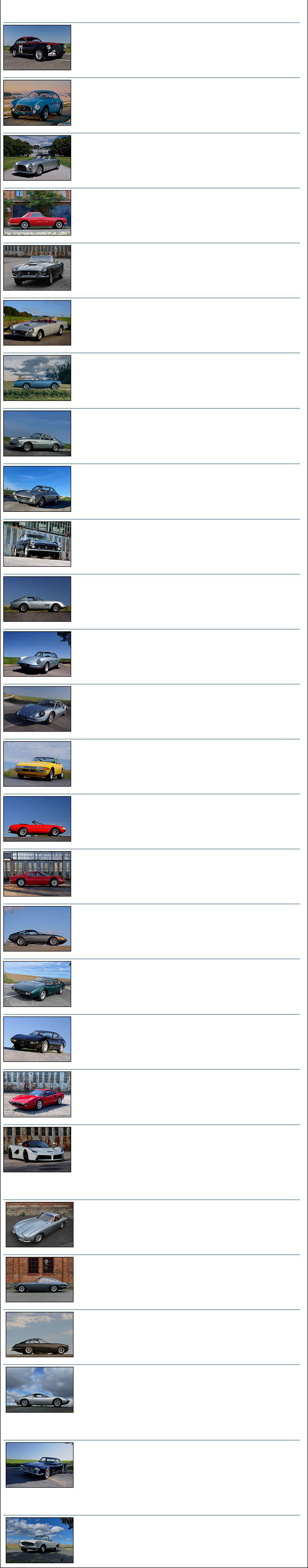View the last thumbnail with the white car
This screenshot has height=1568, width=308.
pyautogui.click(x=40, y=1540)
